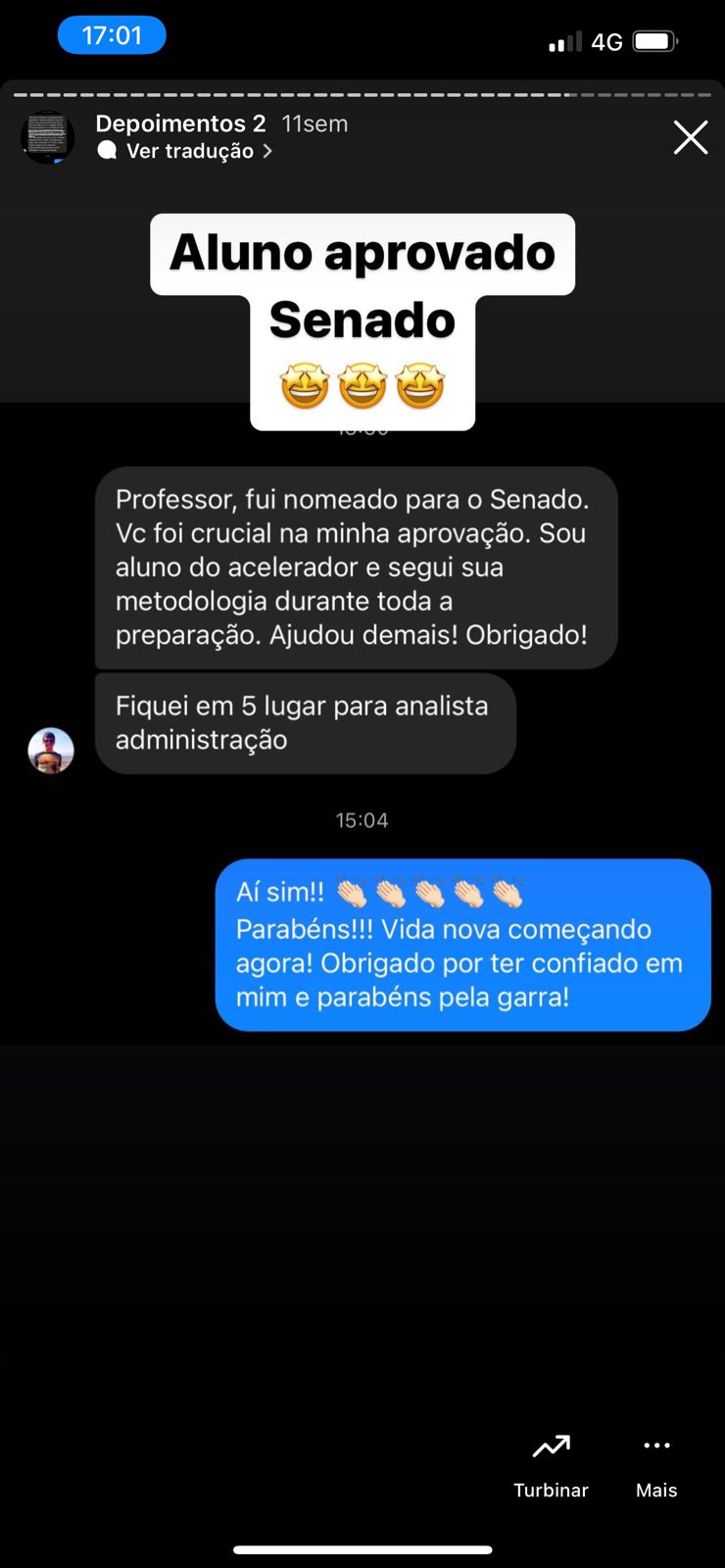The width and height of the screenshot is (725, 1568).
Task: Expand the Ver tradução chevron
Action: pos(266,151)
